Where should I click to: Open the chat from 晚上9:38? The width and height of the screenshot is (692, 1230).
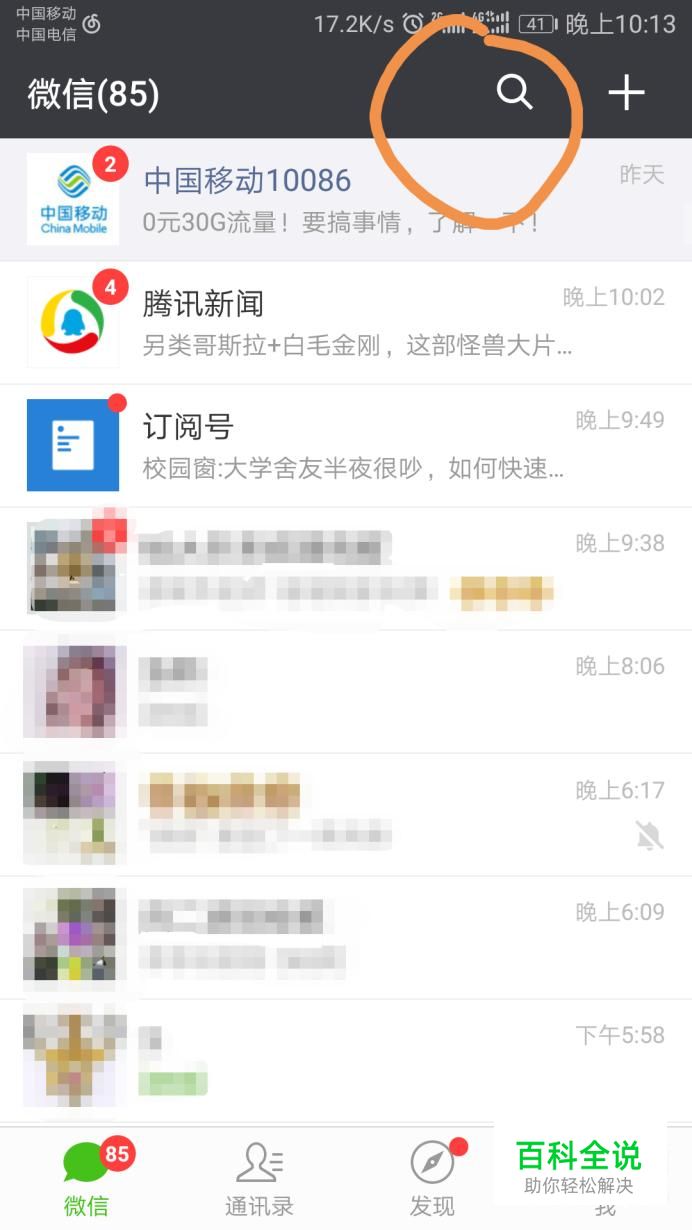click(x=346, y=568)
